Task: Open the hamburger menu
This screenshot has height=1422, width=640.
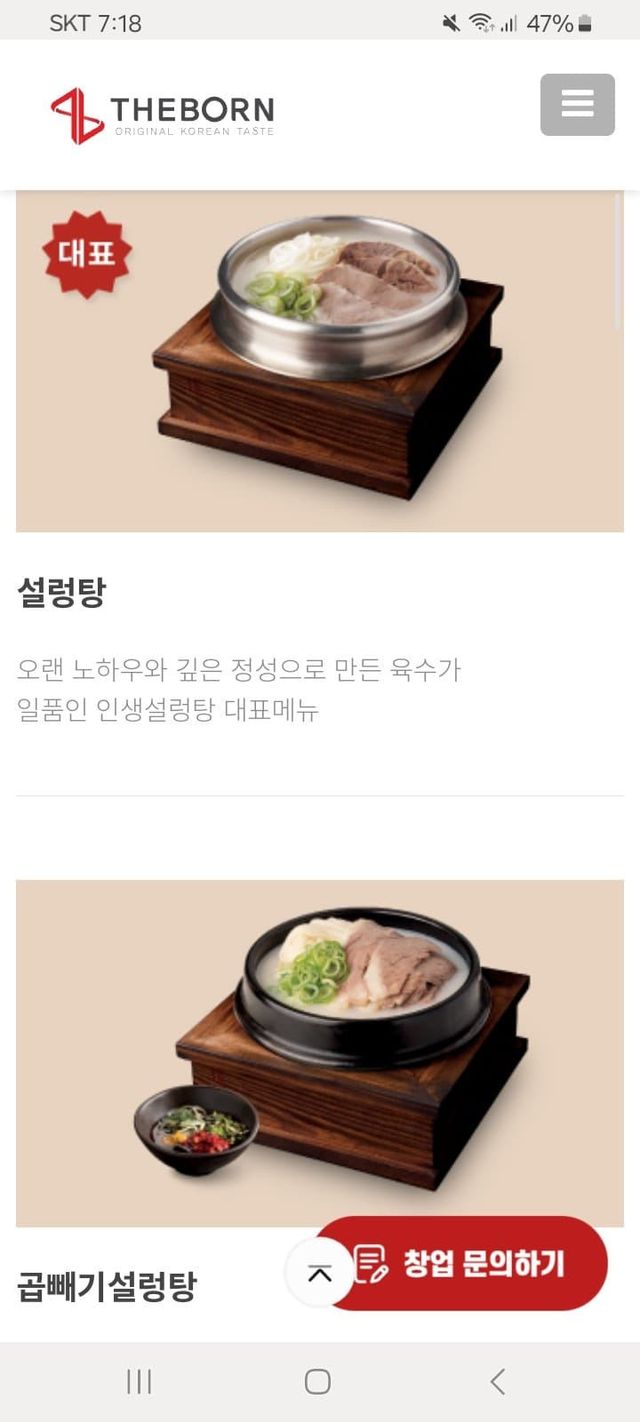Action: pyautogui.click(x=577, y=104)
